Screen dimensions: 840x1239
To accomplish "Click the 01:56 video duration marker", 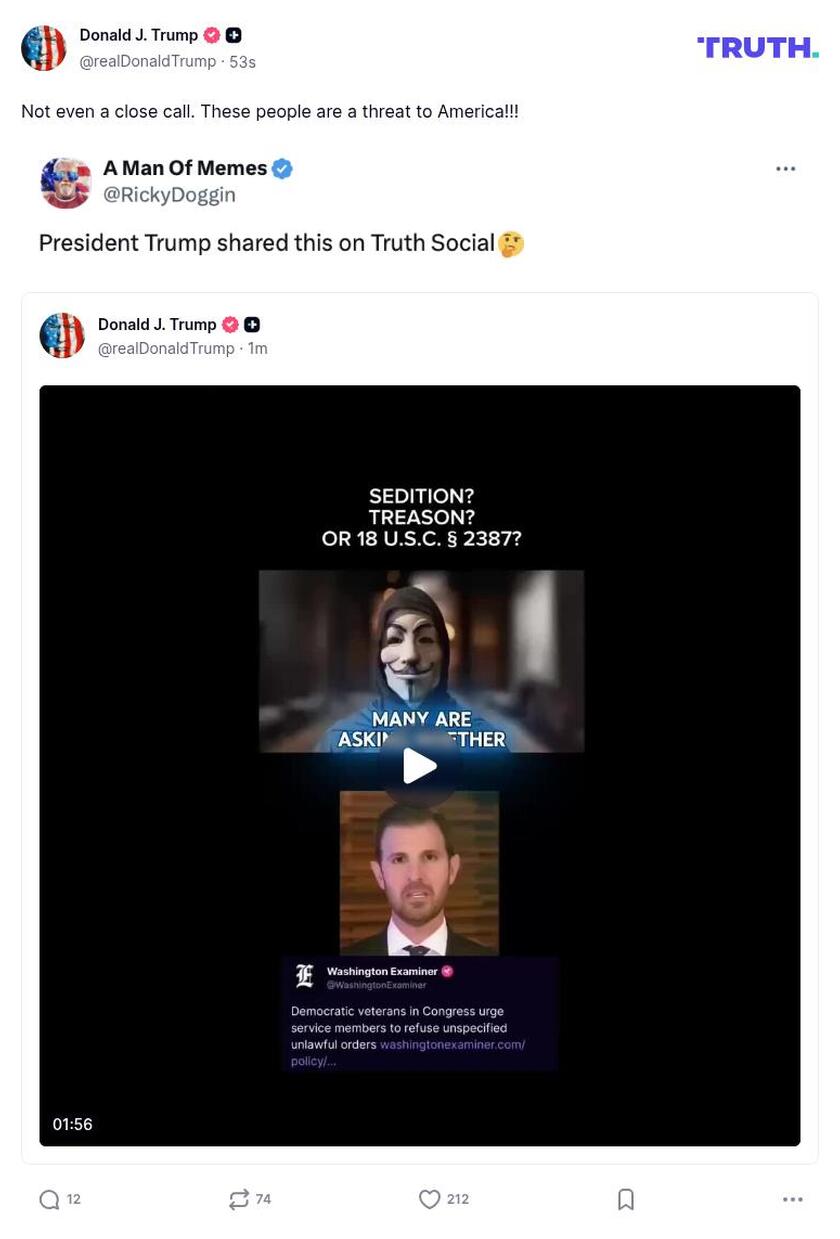I will (73, 1123).
